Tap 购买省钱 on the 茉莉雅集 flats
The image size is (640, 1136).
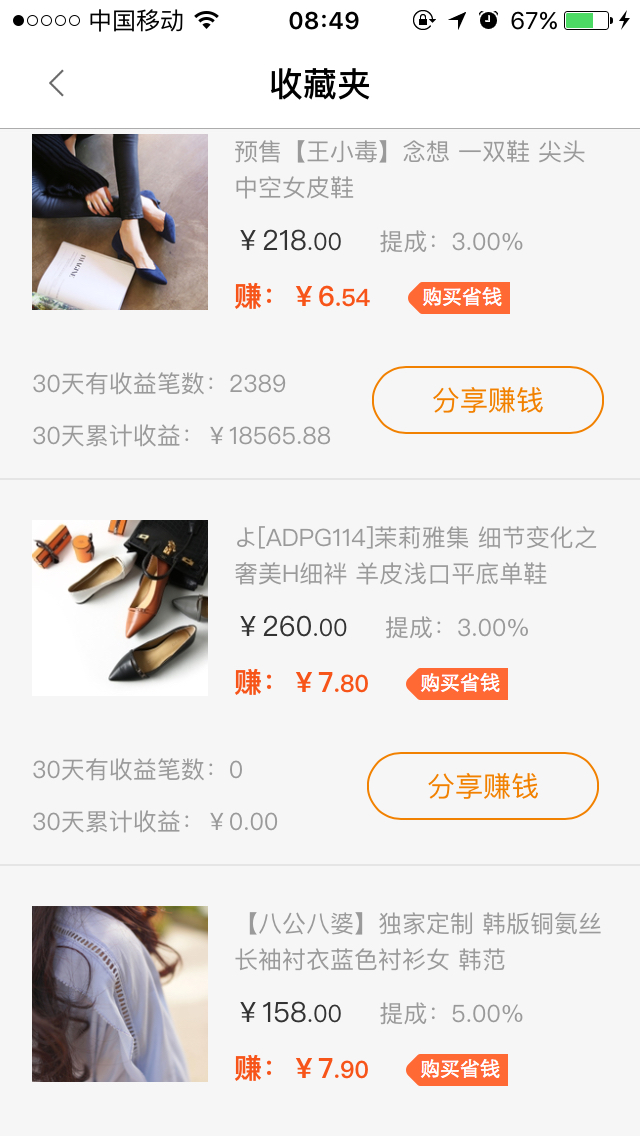pos(458,683)
